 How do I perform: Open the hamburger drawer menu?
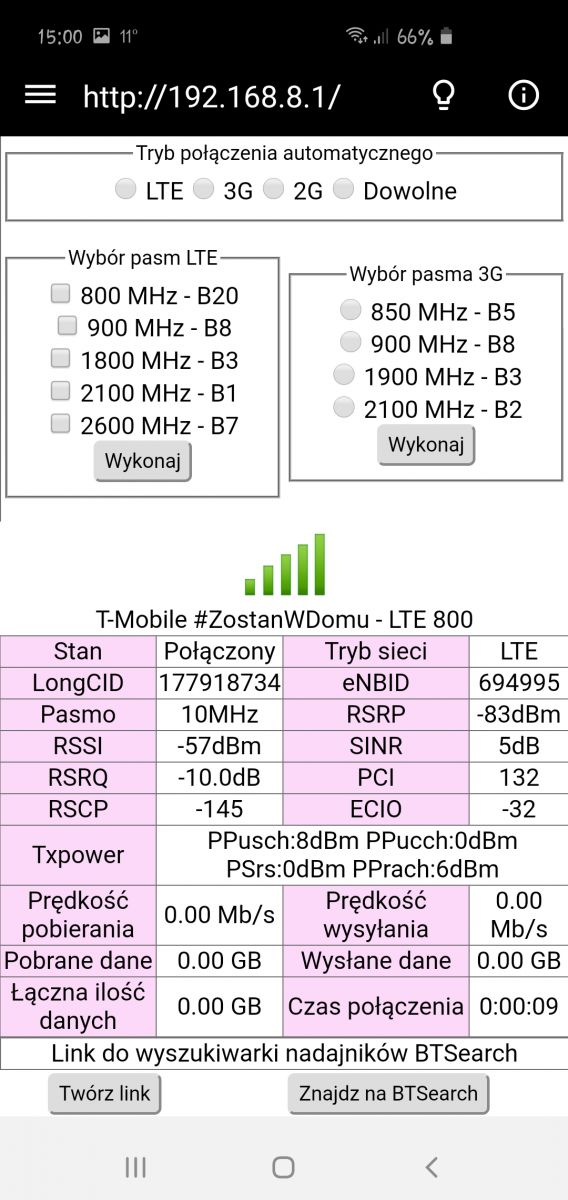(x=41, y=95)
